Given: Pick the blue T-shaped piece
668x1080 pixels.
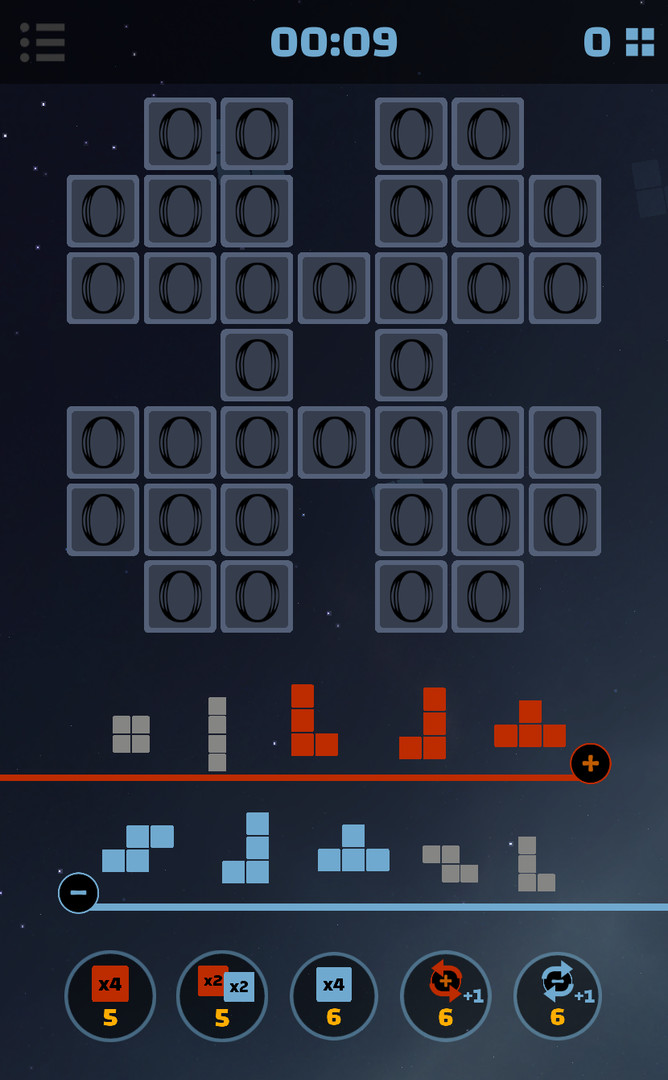Looking at the screenshot, I should pyautogui.click(x=353, y=848).
